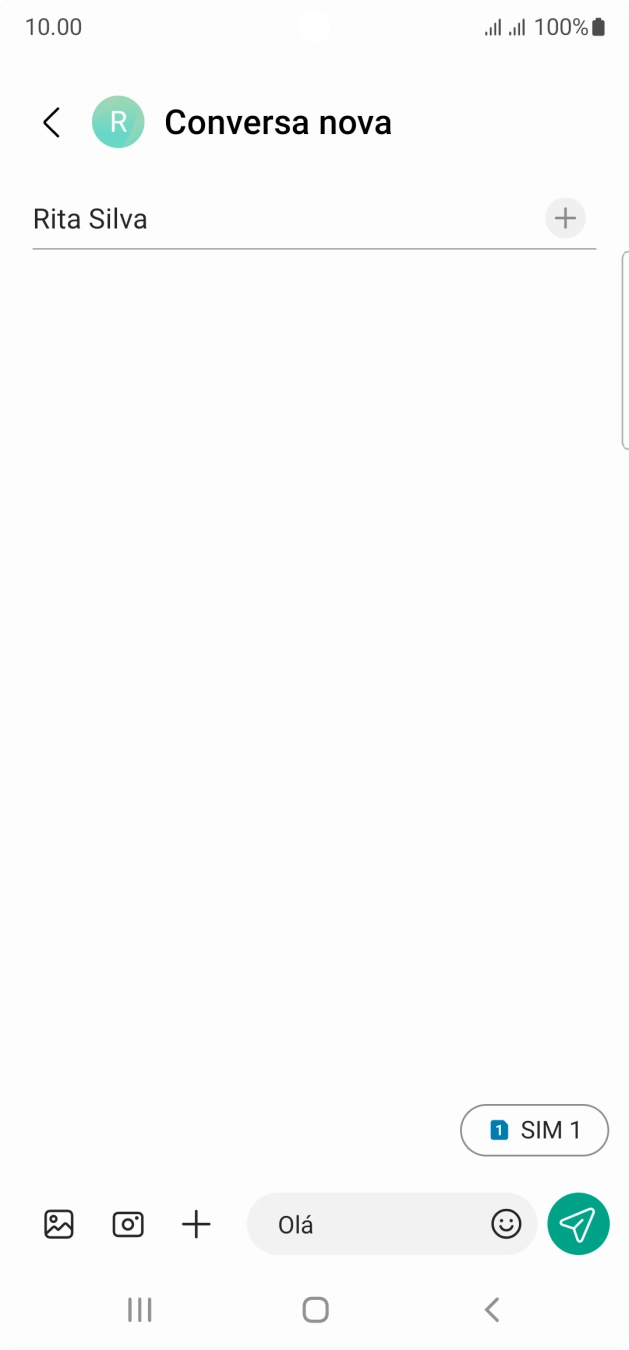Open recent apps from the navigation bar
Image resolution: width=629 pixels, height=1350 pixels.
(x=140, y=1310)
